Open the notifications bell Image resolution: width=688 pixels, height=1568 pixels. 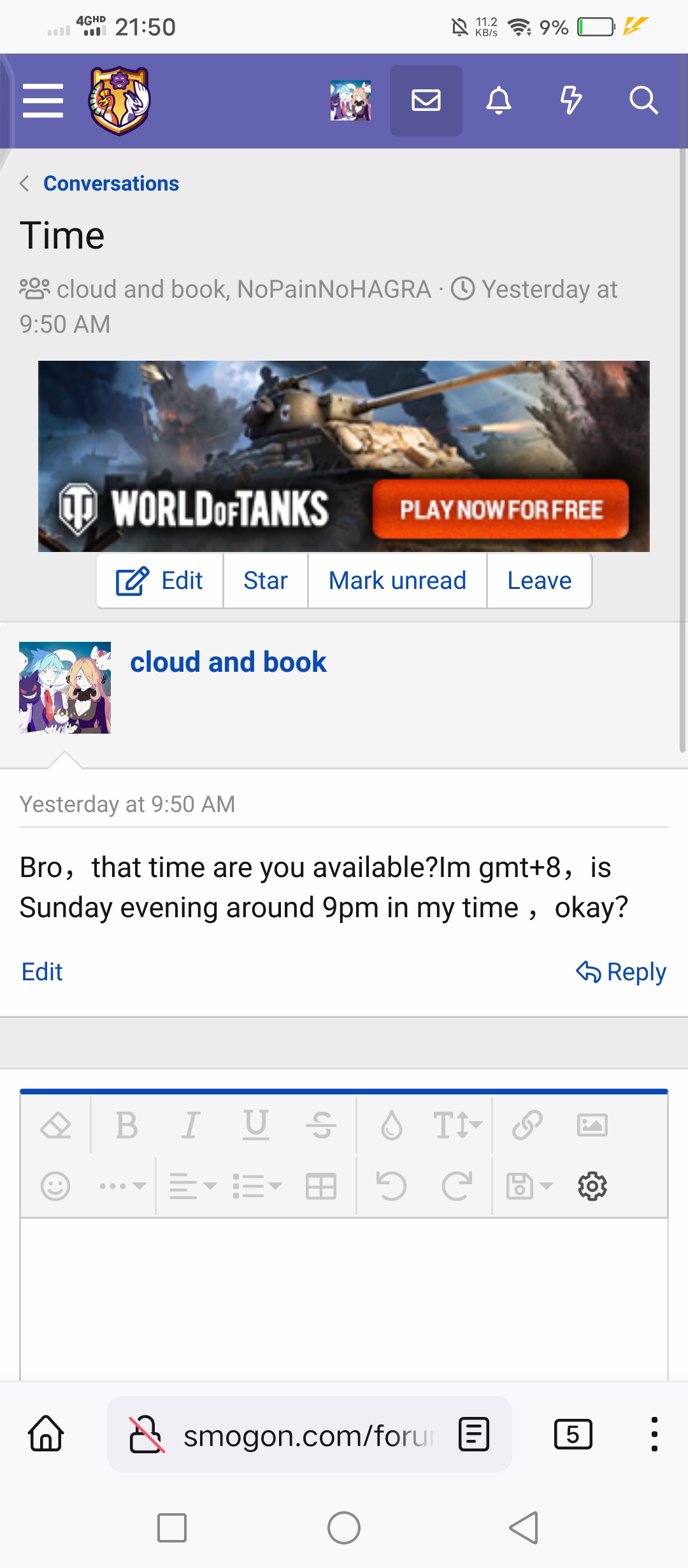click(x=498, y=101)
